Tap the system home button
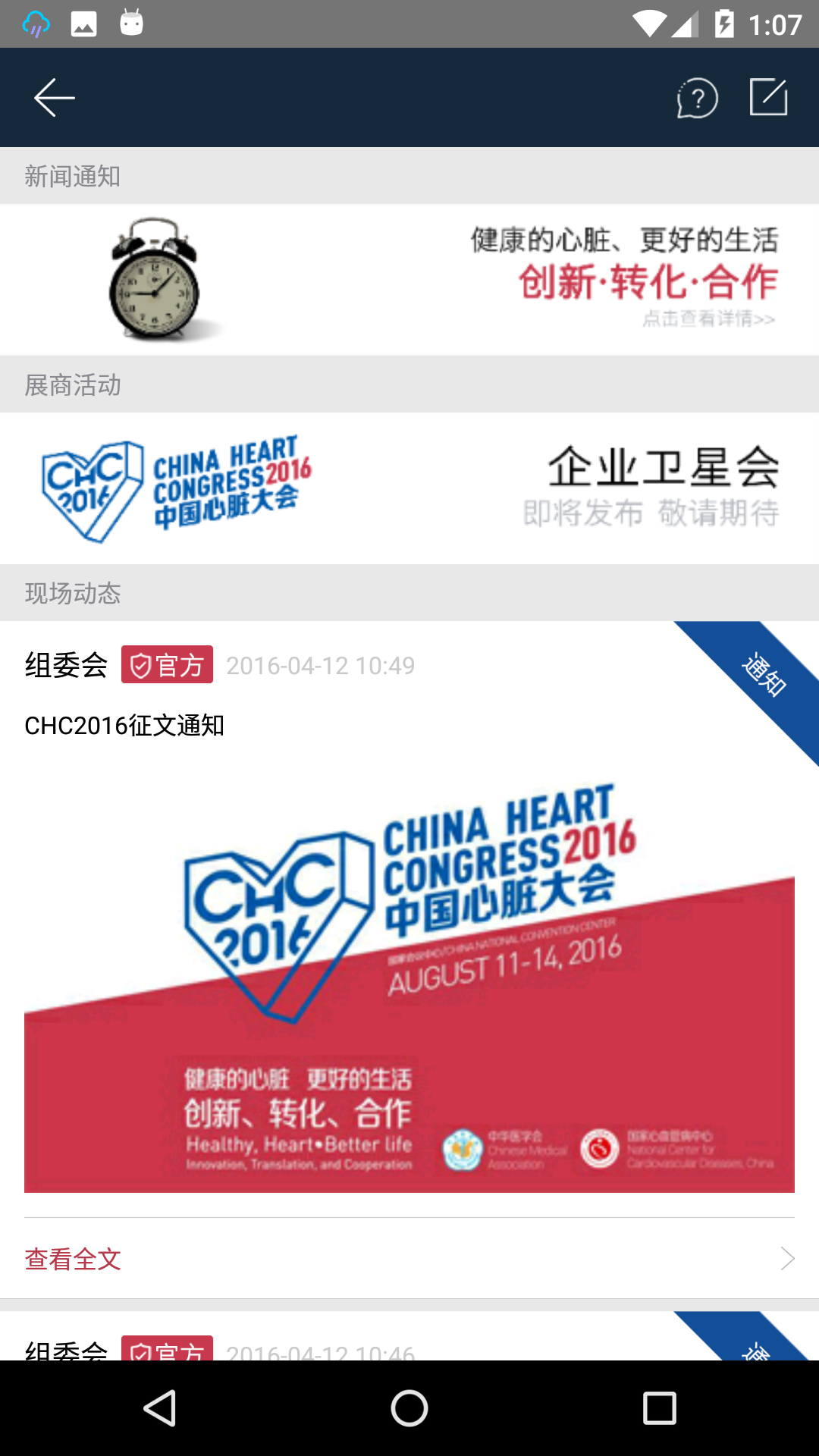 [x=409, y=1408]
